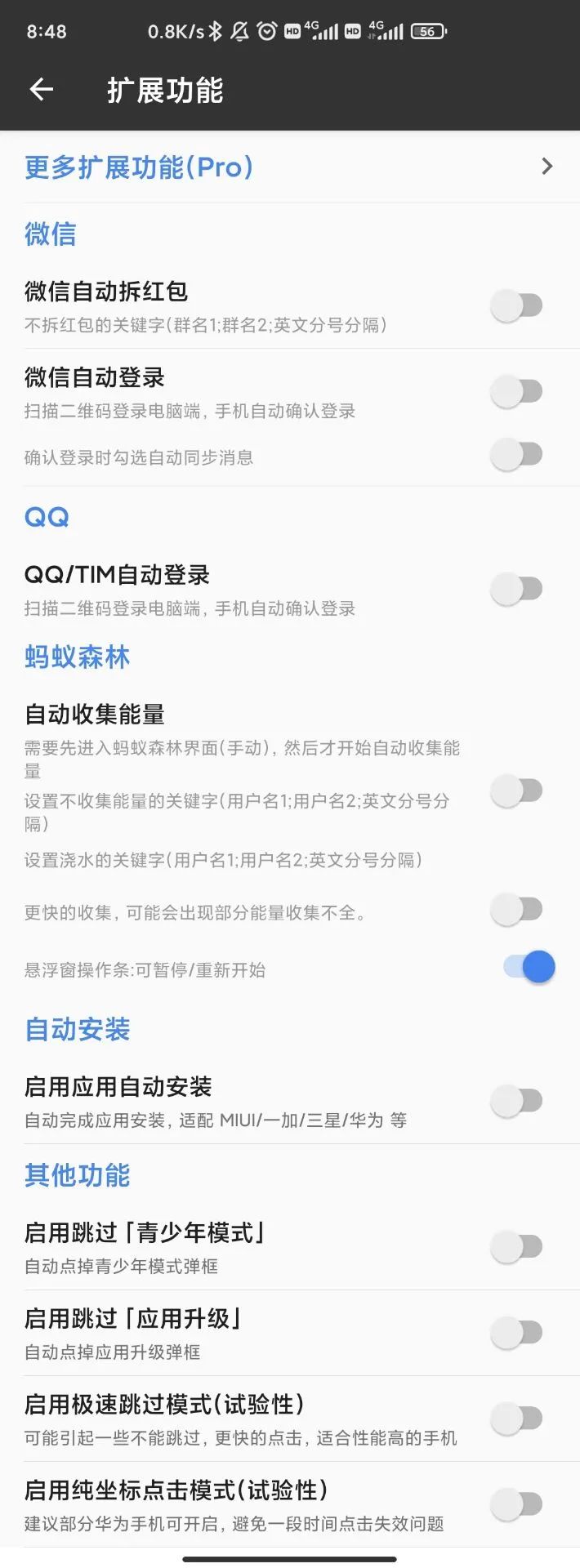Image resolution: width=580 pixels, height=1568 pixels.
Task: Set 设置浇水的关键字
Action: tap(222, 860)
